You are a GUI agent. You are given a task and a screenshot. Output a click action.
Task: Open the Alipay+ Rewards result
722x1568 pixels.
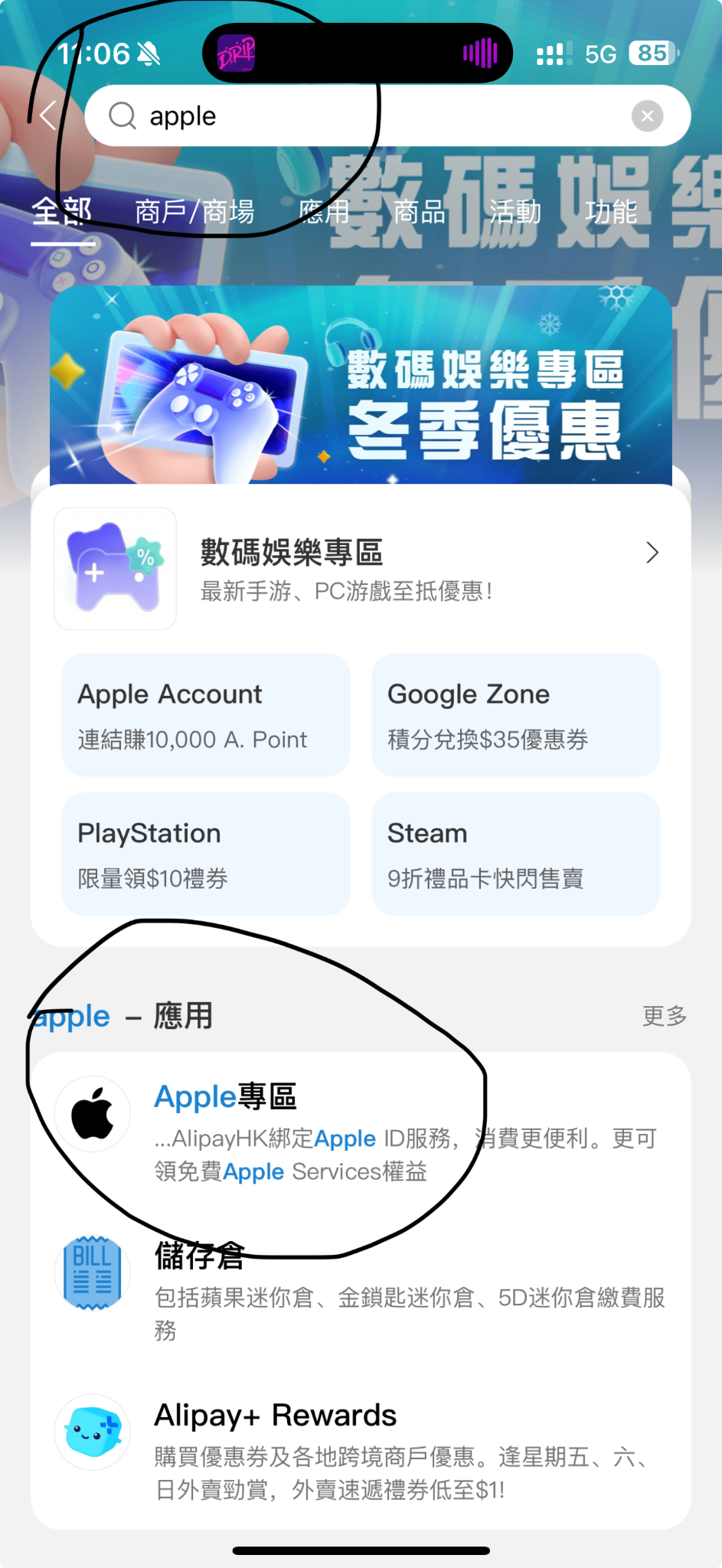coord(361,1449)
